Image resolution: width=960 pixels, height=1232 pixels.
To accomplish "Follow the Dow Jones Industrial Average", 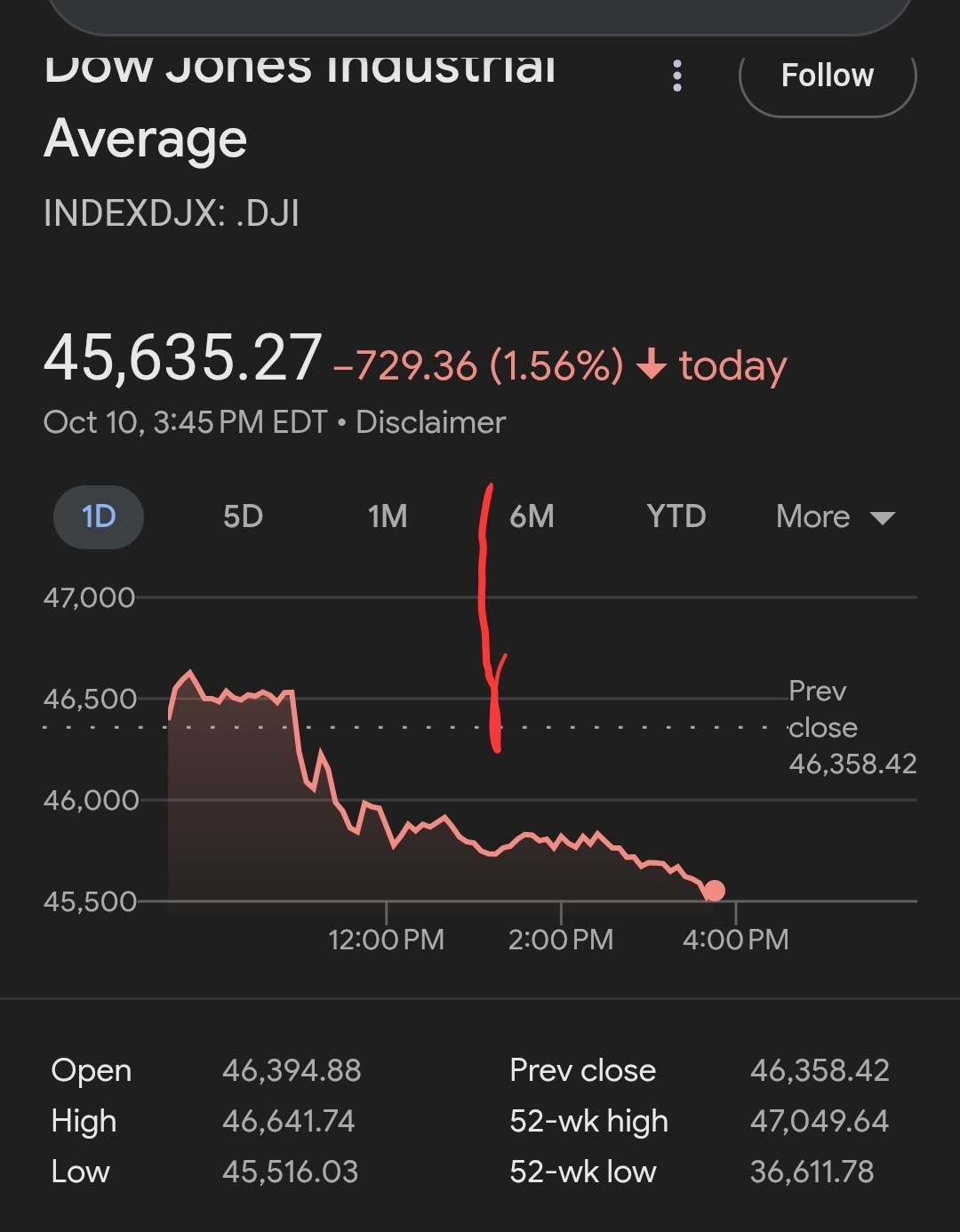I will pos(827,76).
